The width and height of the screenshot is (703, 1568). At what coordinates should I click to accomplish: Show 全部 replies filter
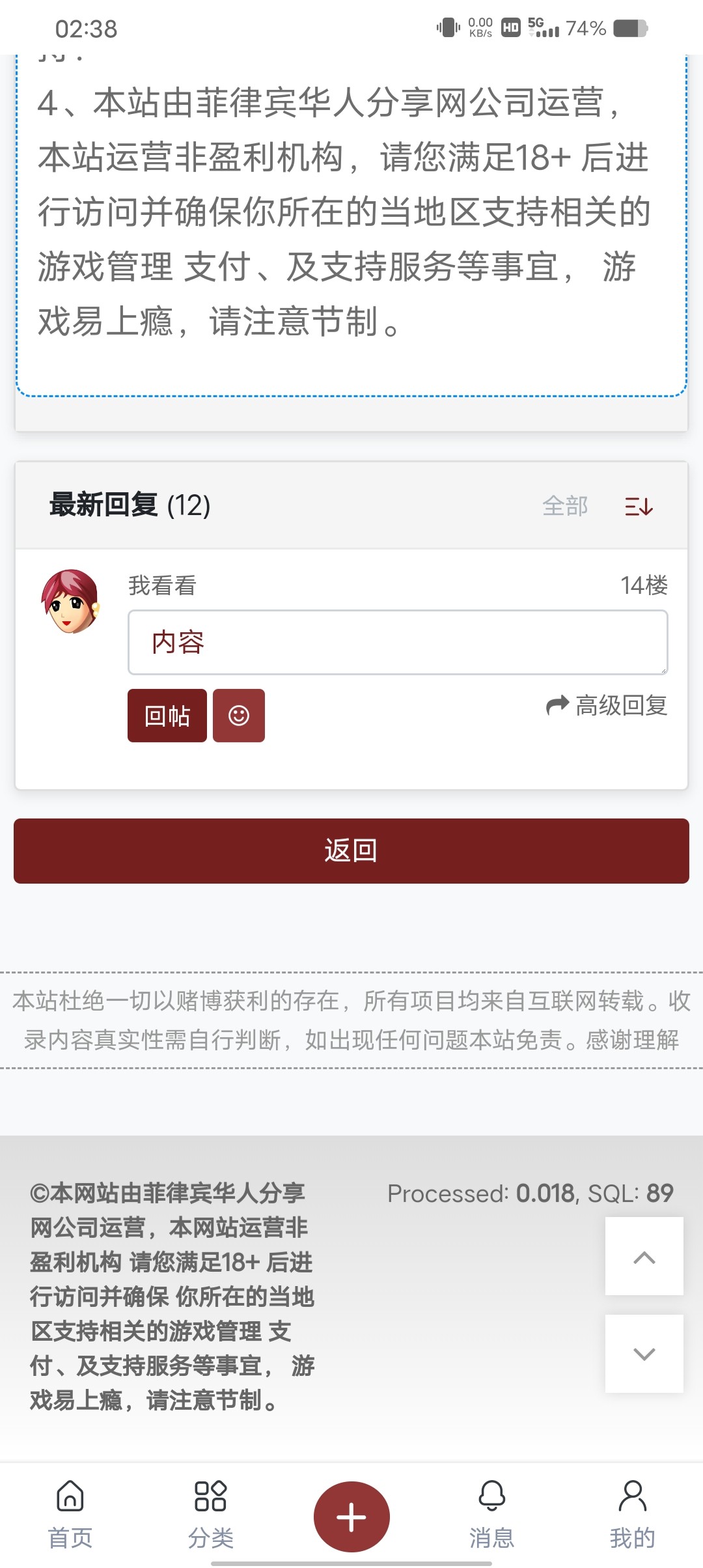tap(565, 506)
